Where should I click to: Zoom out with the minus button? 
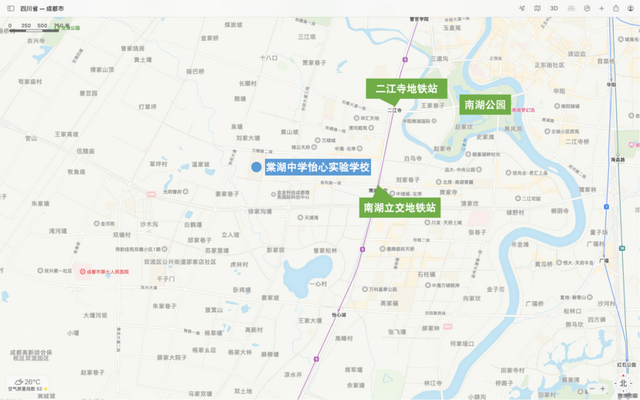click(x=592, y=389)
